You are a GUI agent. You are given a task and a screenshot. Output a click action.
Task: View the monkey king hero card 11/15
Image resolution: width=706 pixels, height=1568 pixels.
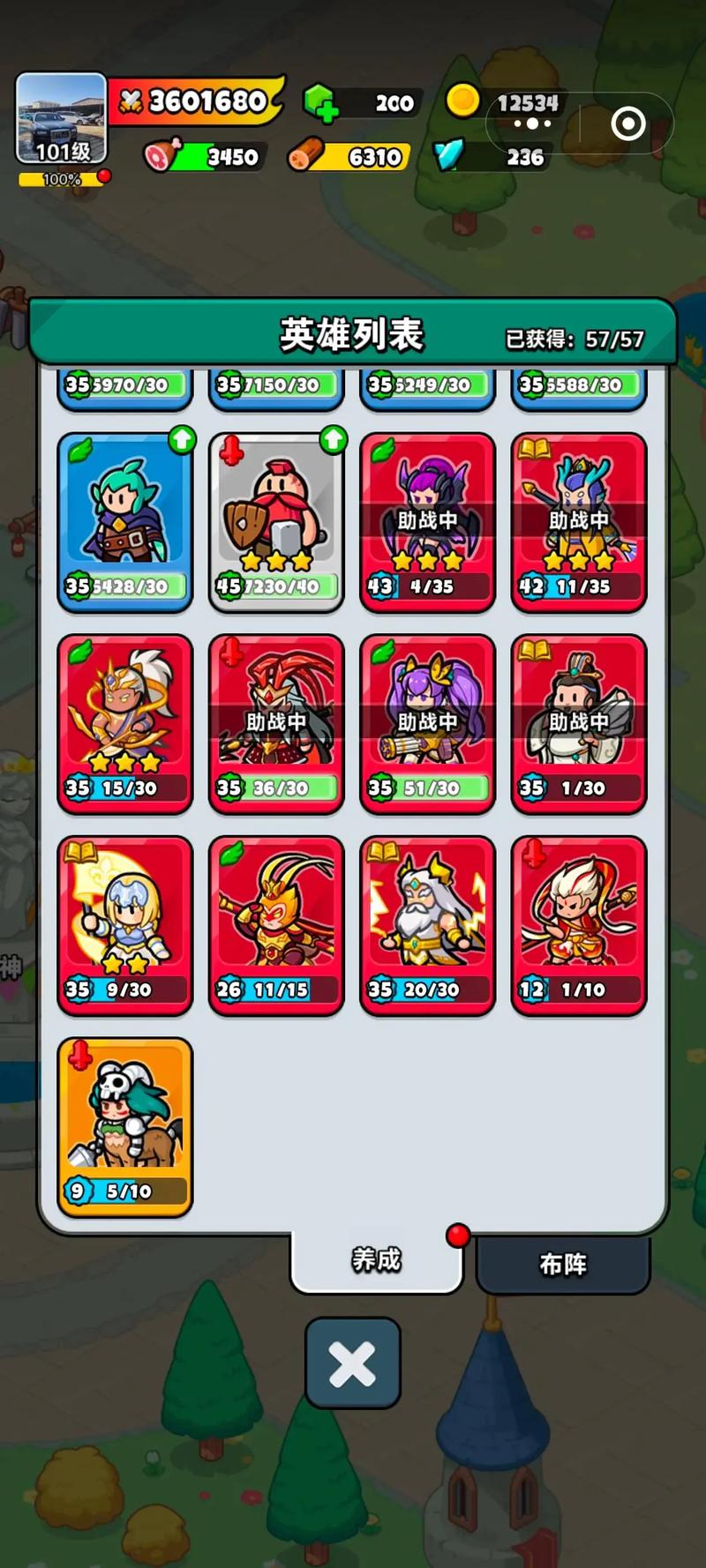276,925
